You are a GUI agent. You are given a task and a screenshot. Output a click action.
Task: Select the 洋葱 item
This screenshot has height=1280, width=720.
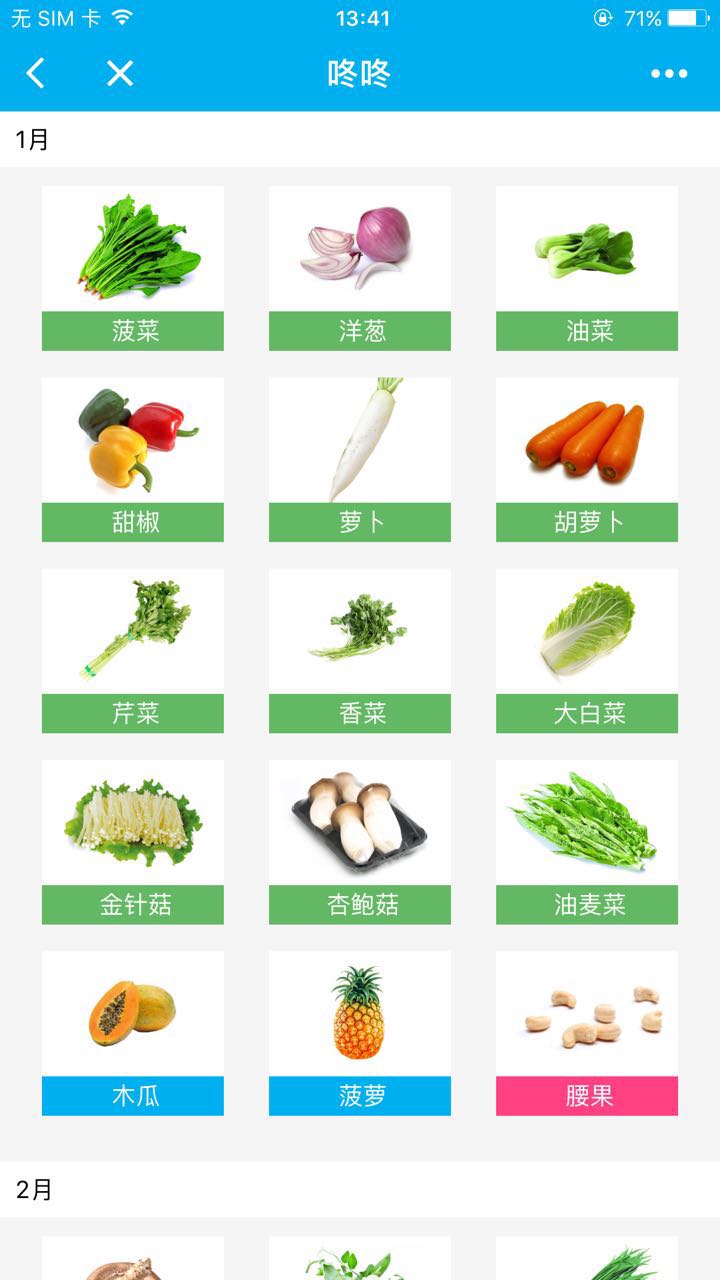(x=360, y=268)
